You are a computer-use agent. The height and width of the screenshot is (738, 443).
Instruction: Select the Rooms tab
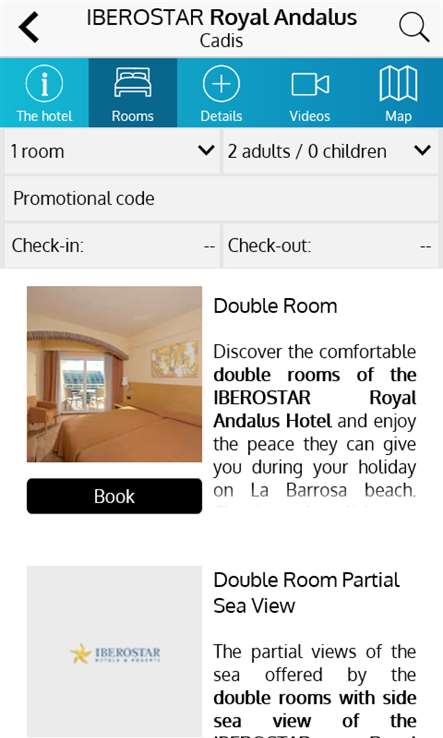point(133,93)
